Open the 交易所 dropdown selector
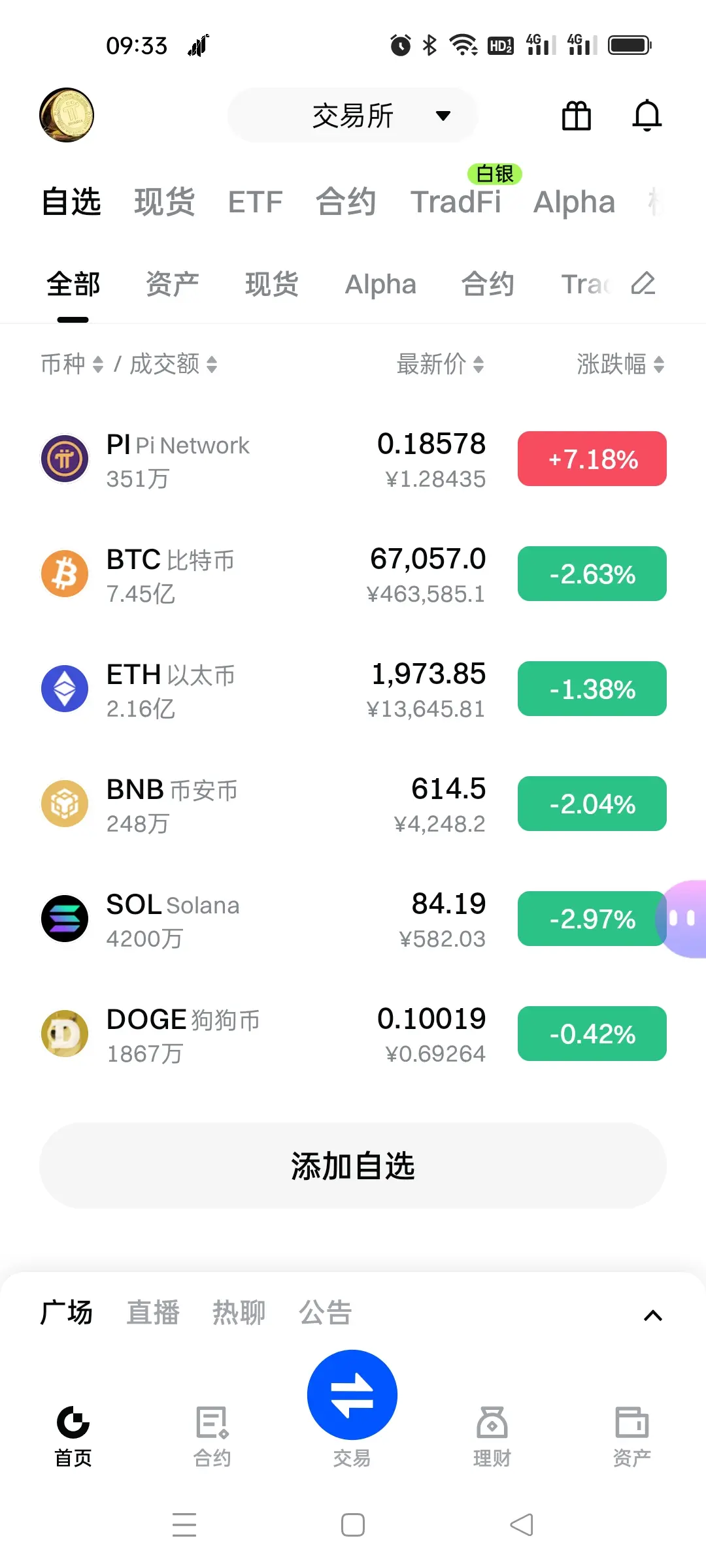Image resolution: width=706 pixels, height=1568 pixels. pos(352,115)
